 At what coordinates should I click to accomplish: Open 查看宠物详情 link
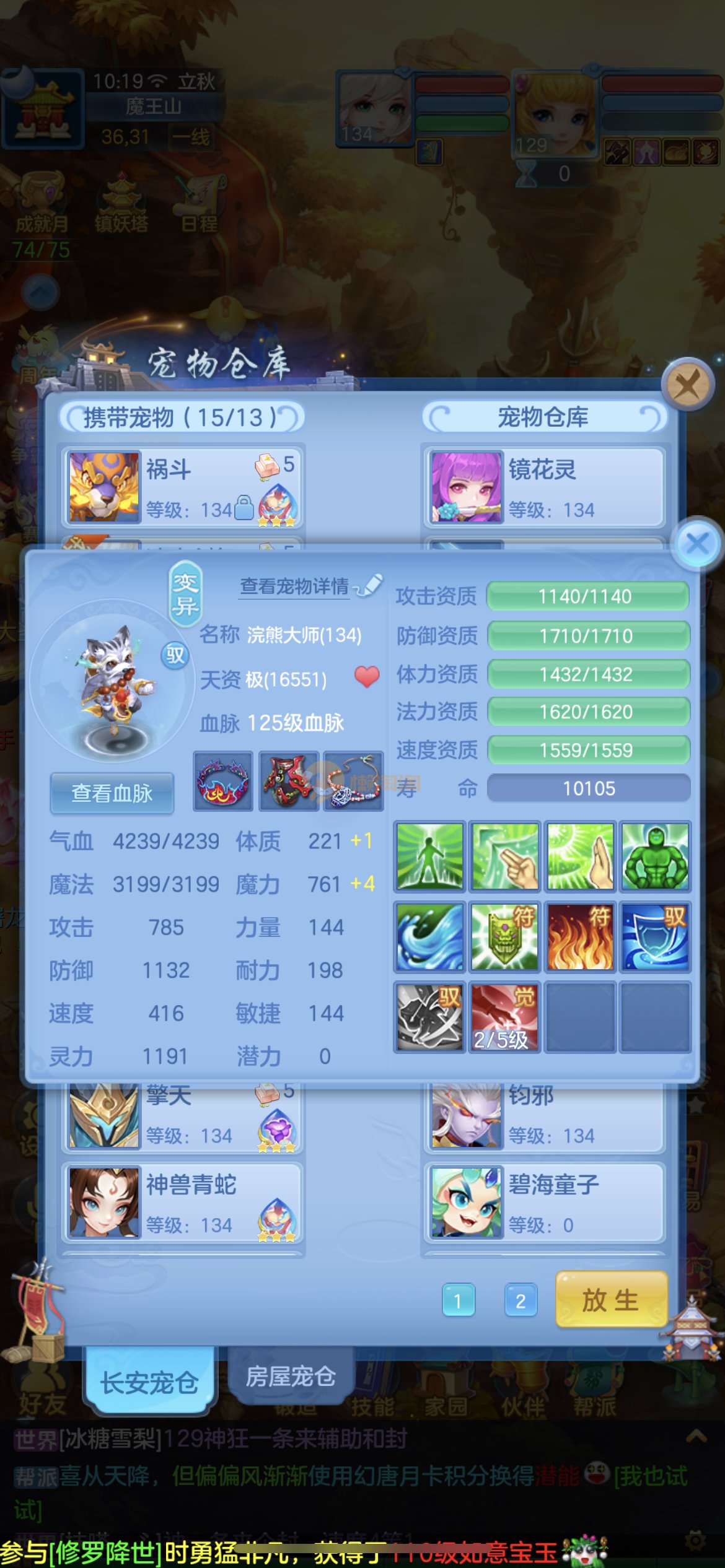coord(294,586)
